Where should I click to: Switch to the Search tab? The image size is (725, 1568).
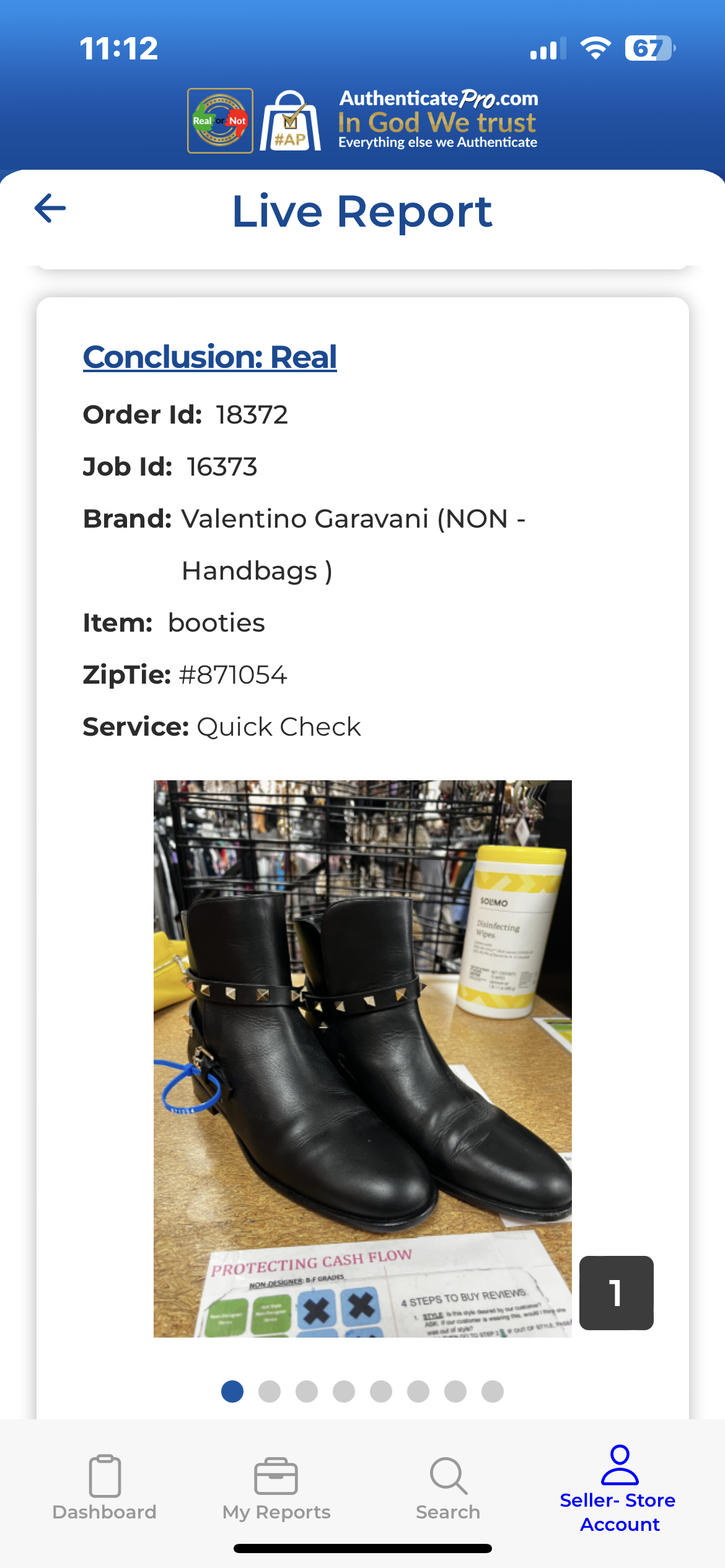(448, 1487)
